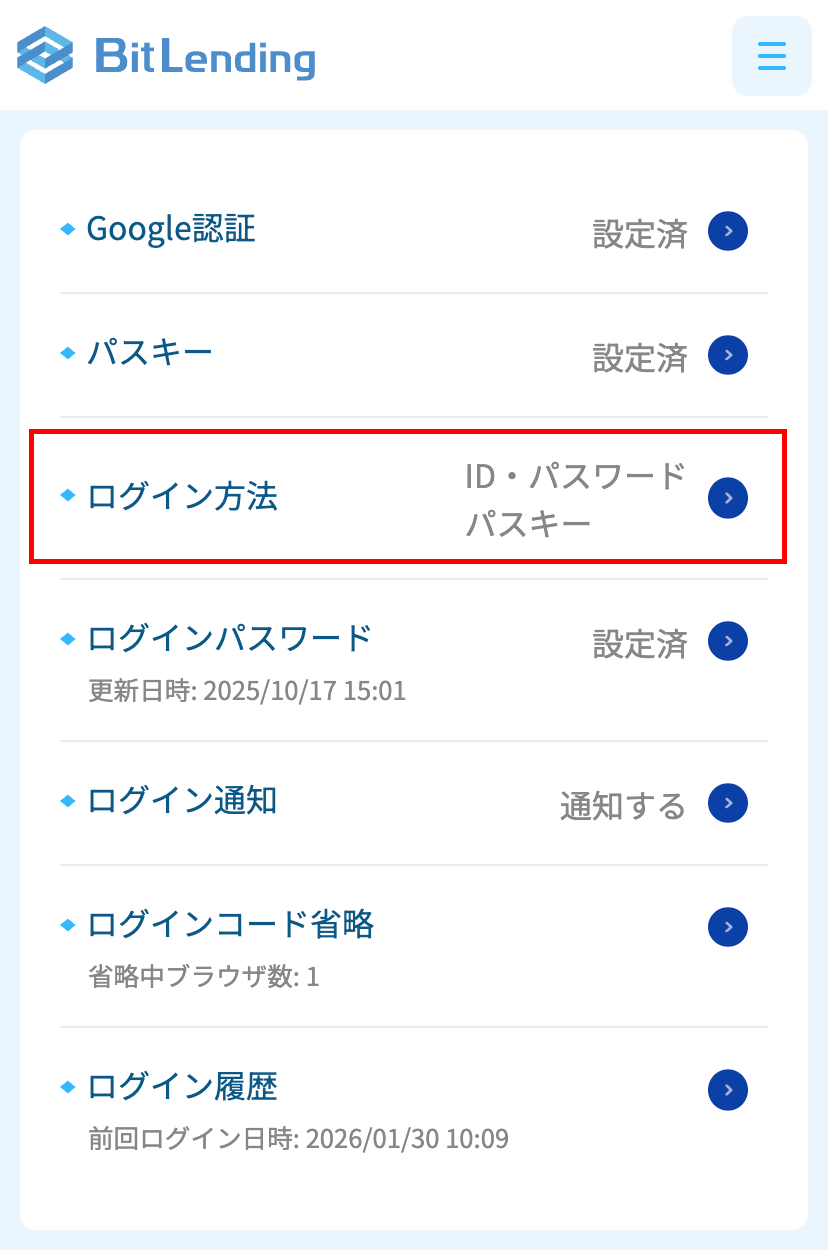Click the arrow icon on ログイン通知 row
828x1251 pixels.
click(x=727, y=803)
